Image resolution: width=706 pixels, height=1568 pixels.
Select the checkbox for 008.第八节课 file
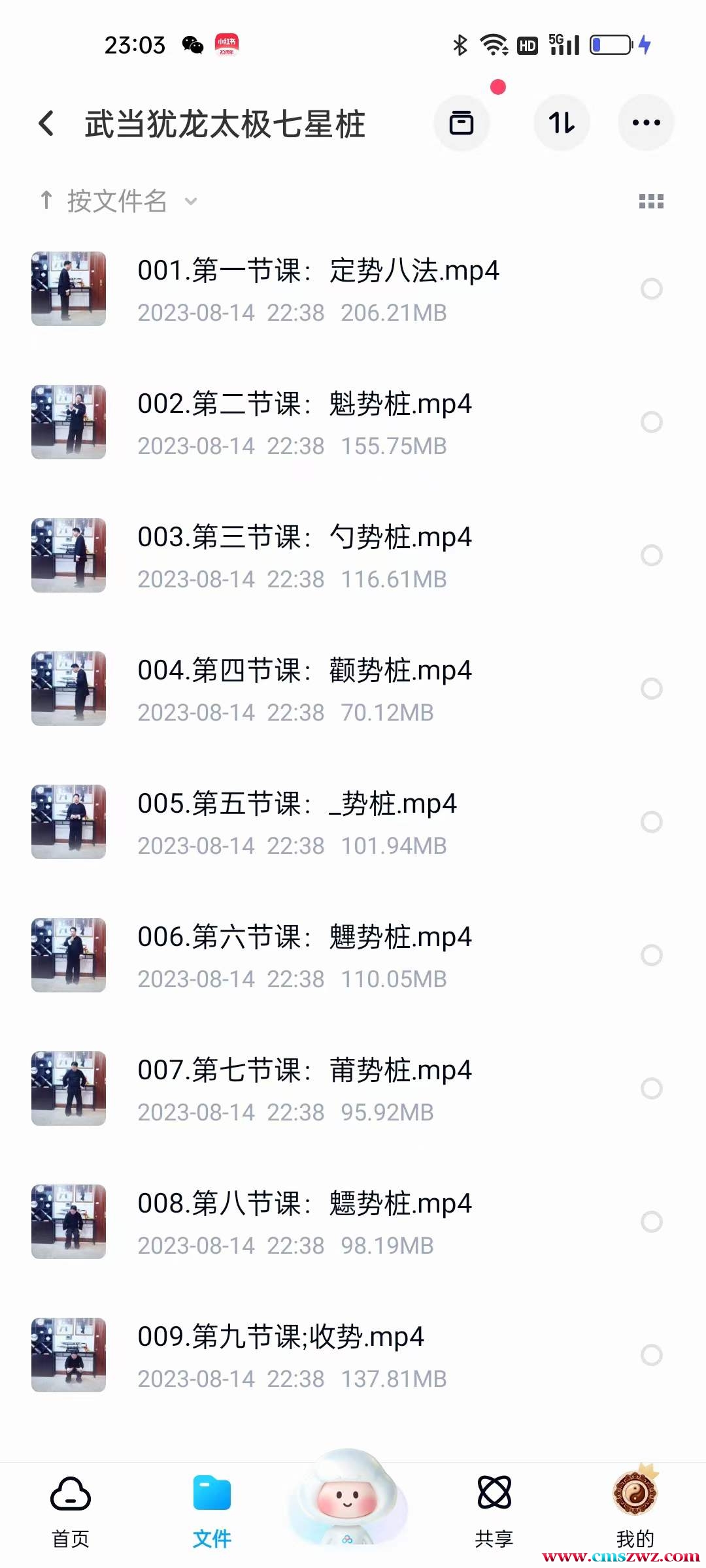pyautogui.click(x=651, y=1222)
